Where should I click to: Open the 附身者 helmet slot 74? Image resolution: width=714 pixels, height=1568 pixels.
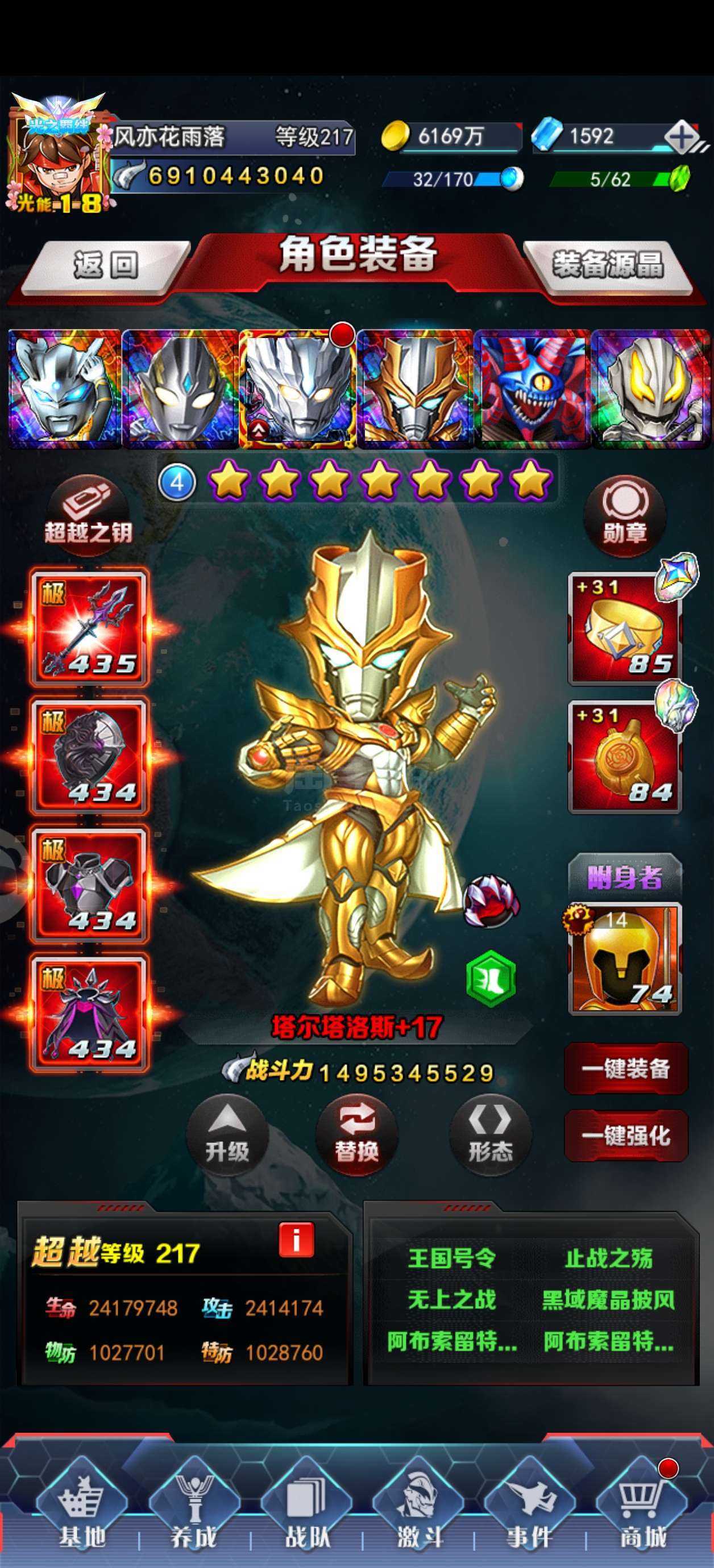[x=625, y=958]
